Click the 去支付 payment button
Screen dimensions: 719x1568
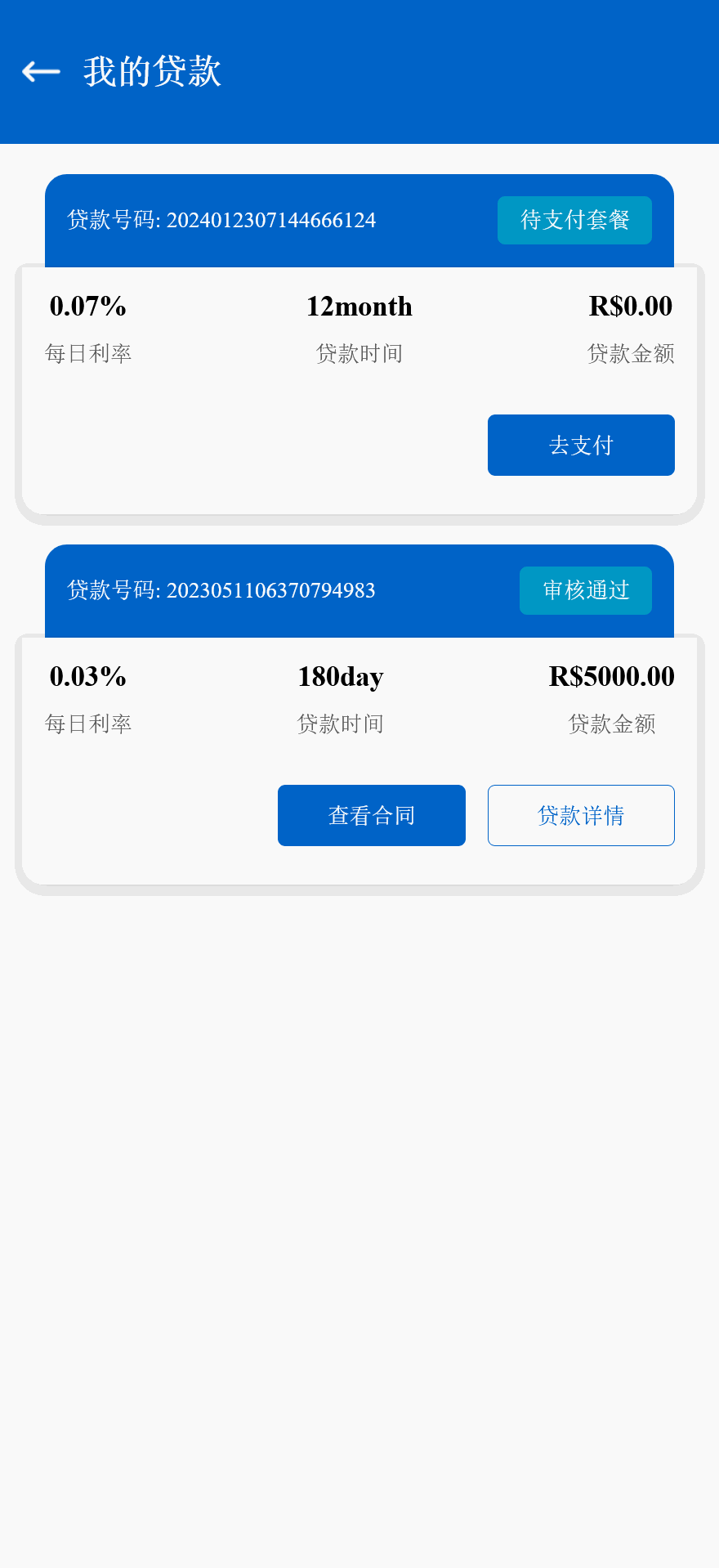pos(580,445)
